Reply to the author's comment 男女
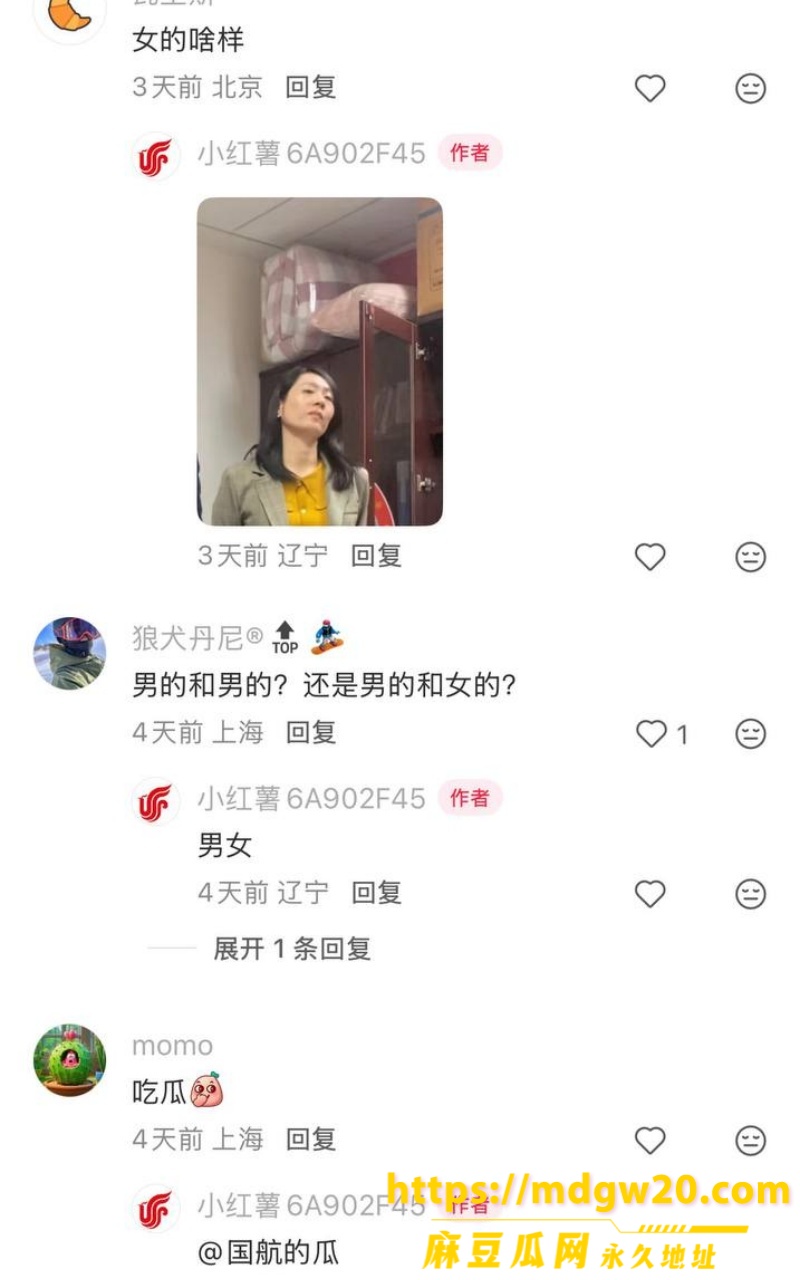The width and height of the screenshot is (800, 1280). tap(376, 892)
